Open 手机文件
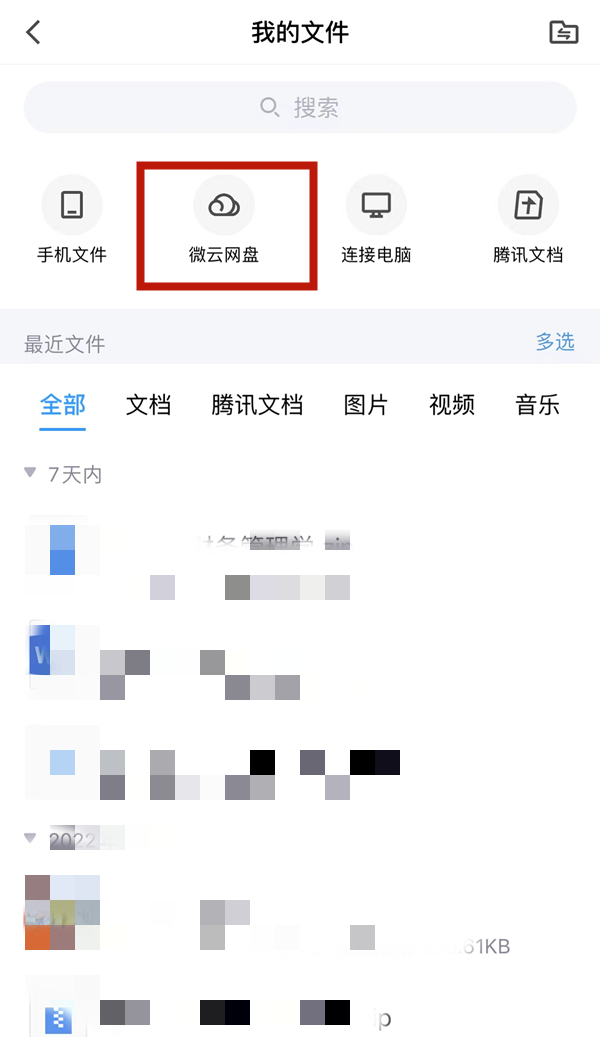Screen dimensions: 600x1037 [71, 220]
